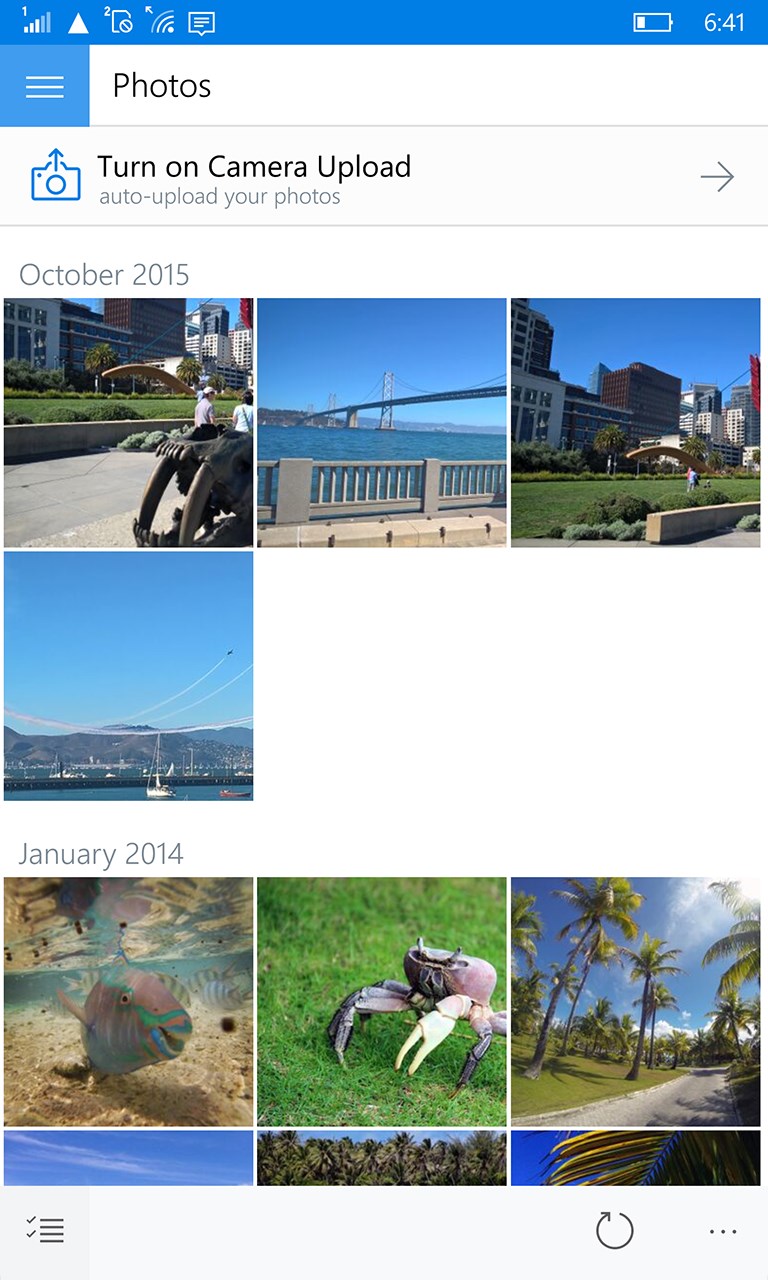
Task: Open the hamburger navigation menu
Action: click(44, 86)
